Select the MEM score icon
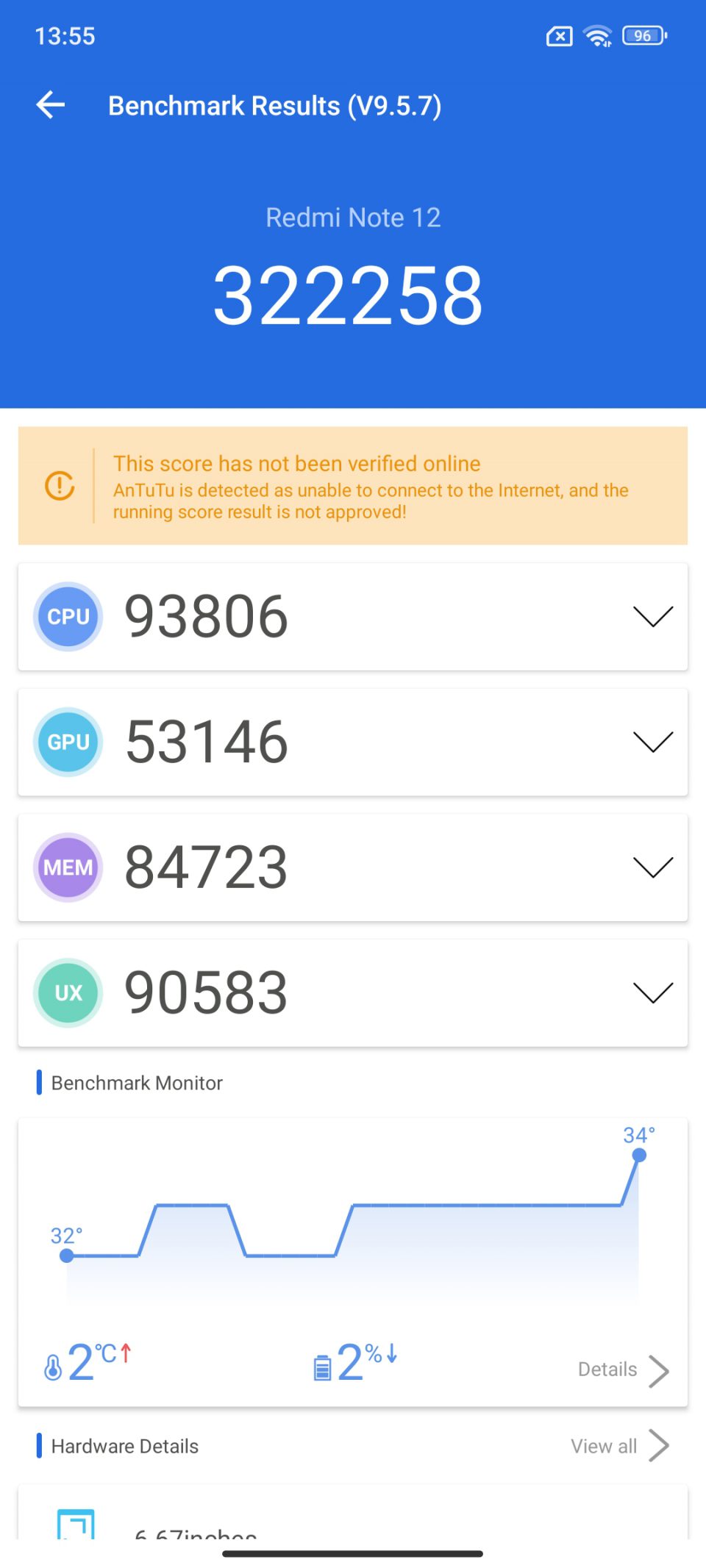 point(67,867)
